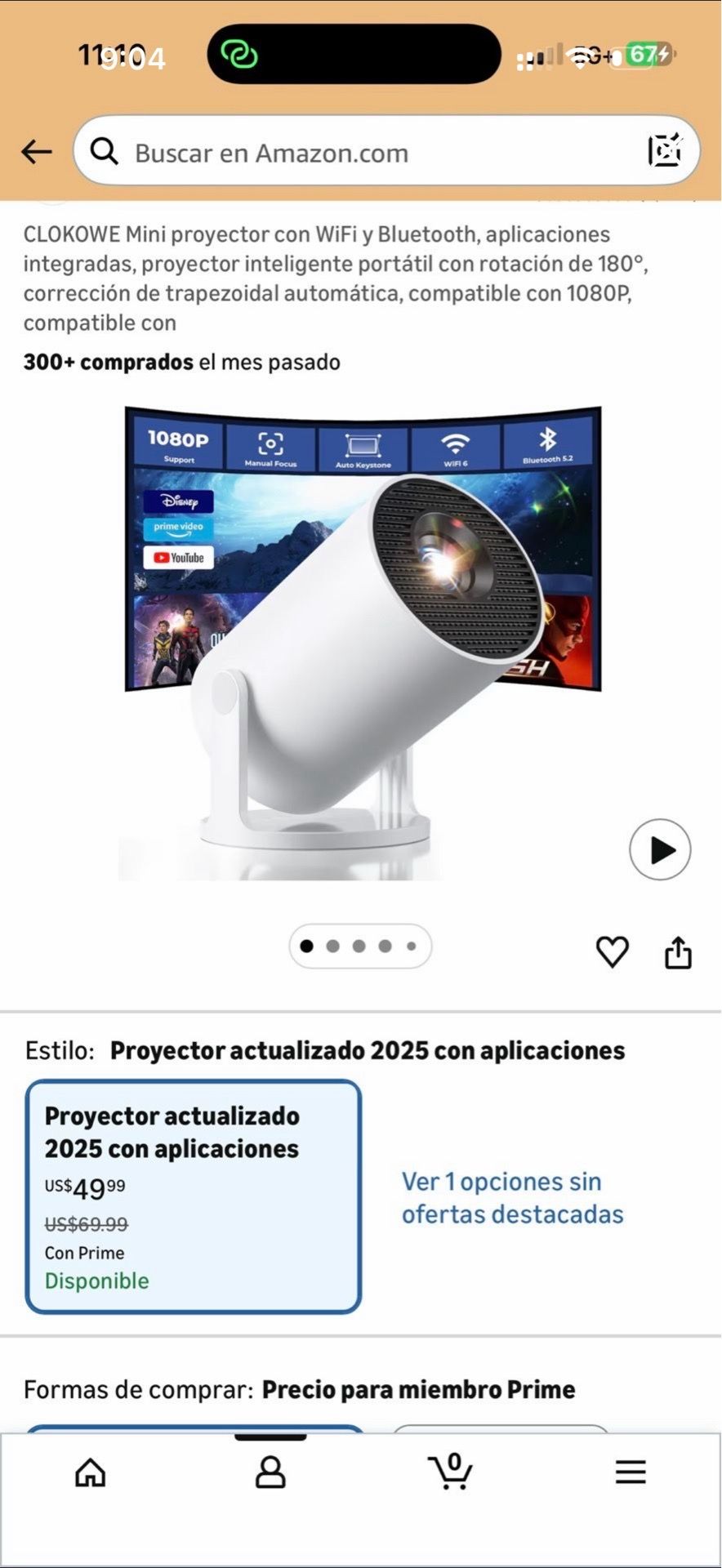Go to the Home tab

(91, 1472)
